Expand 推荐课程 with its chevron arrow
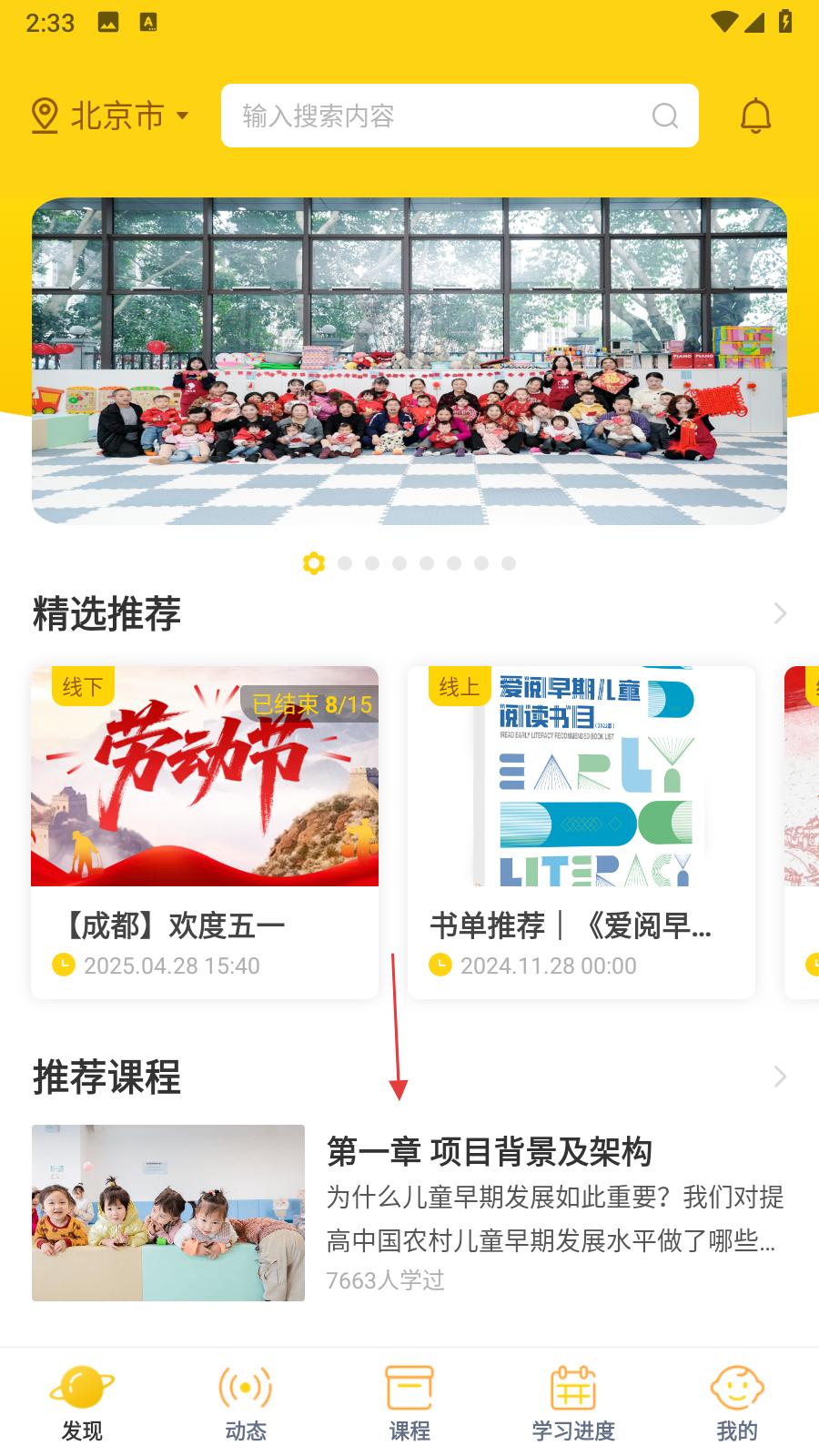Image resolution: width=819 pixels, height=1456 pixels. tap(779, 1077)
